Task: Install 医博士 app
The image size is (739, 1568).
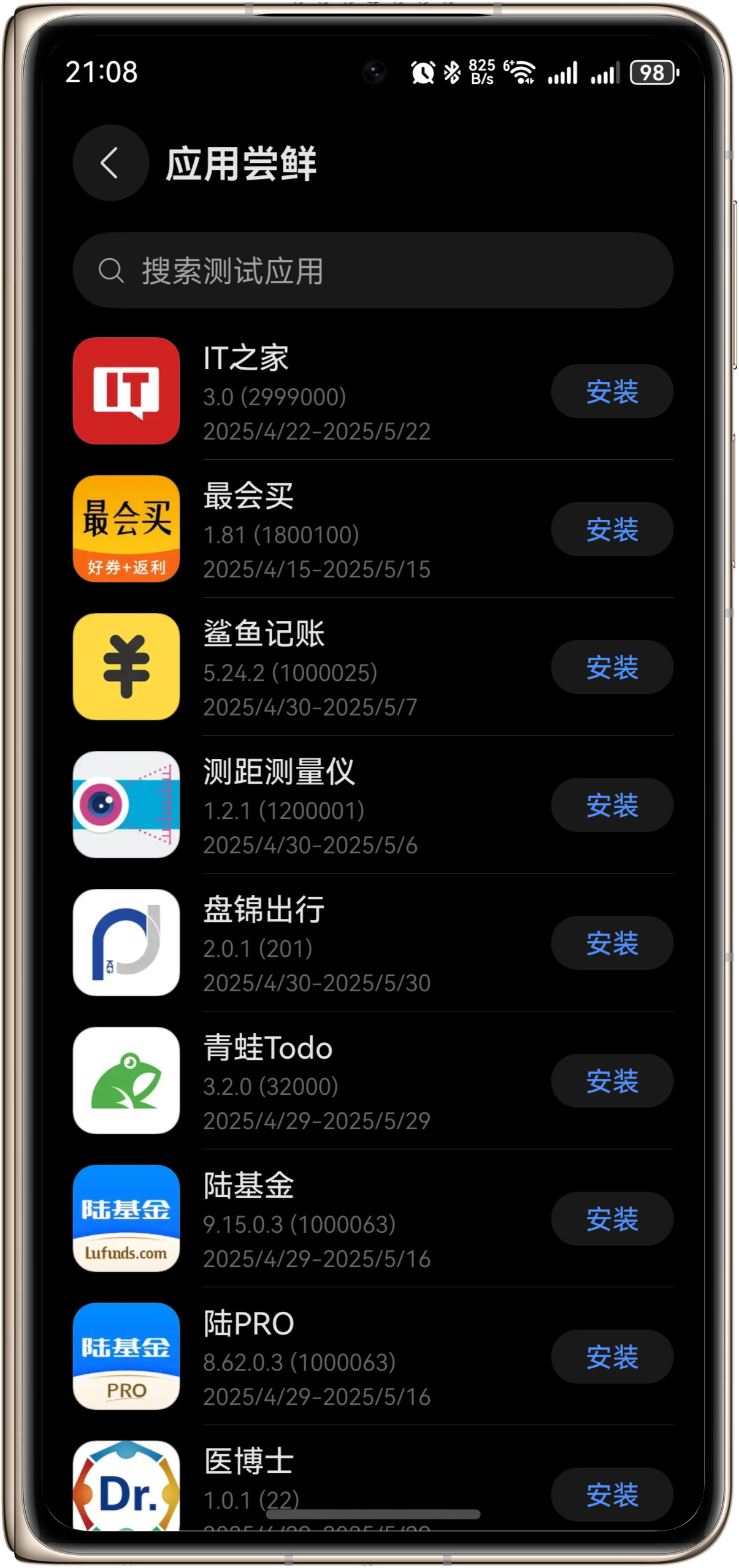Action: 611,1494
